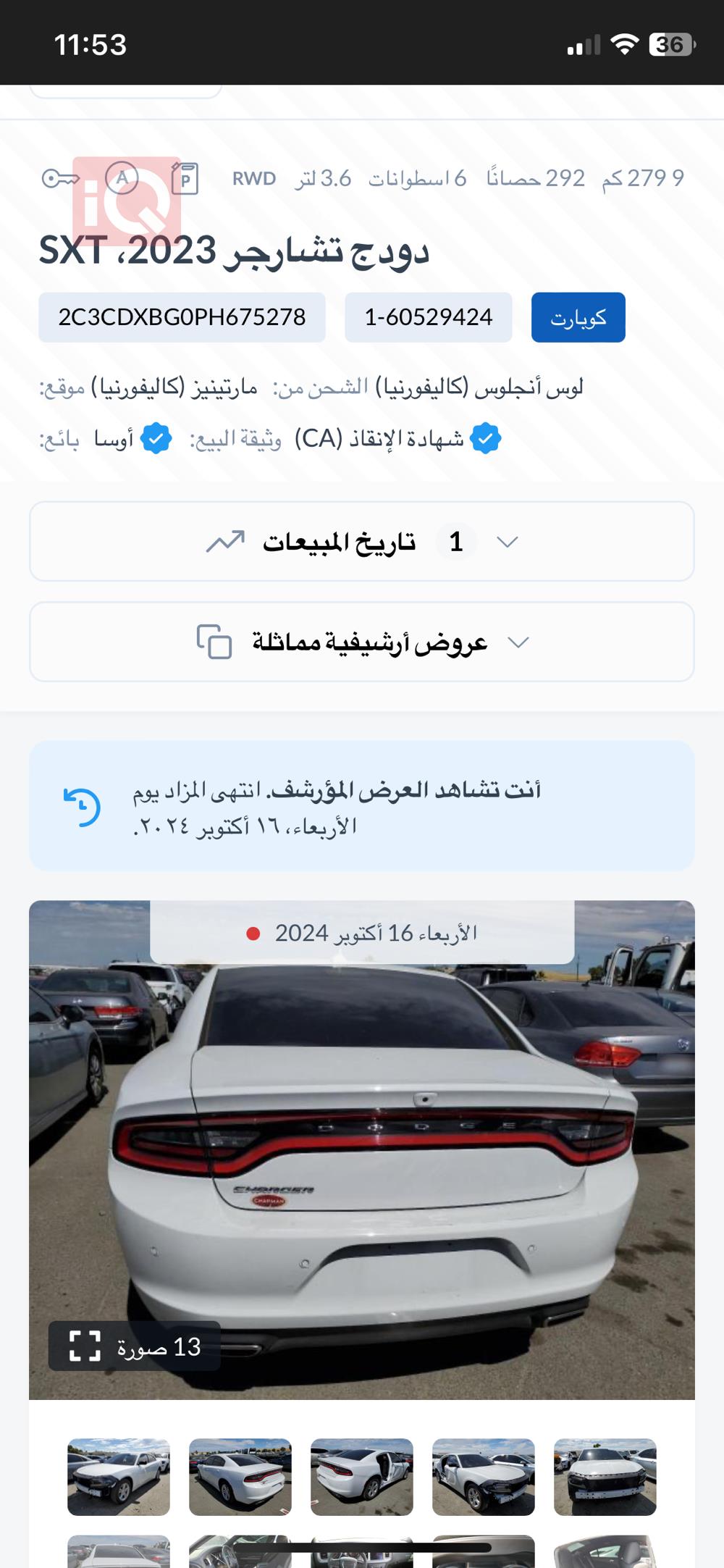Select the second thumbnail with rear-quarter view

[x=240, y=1477]
